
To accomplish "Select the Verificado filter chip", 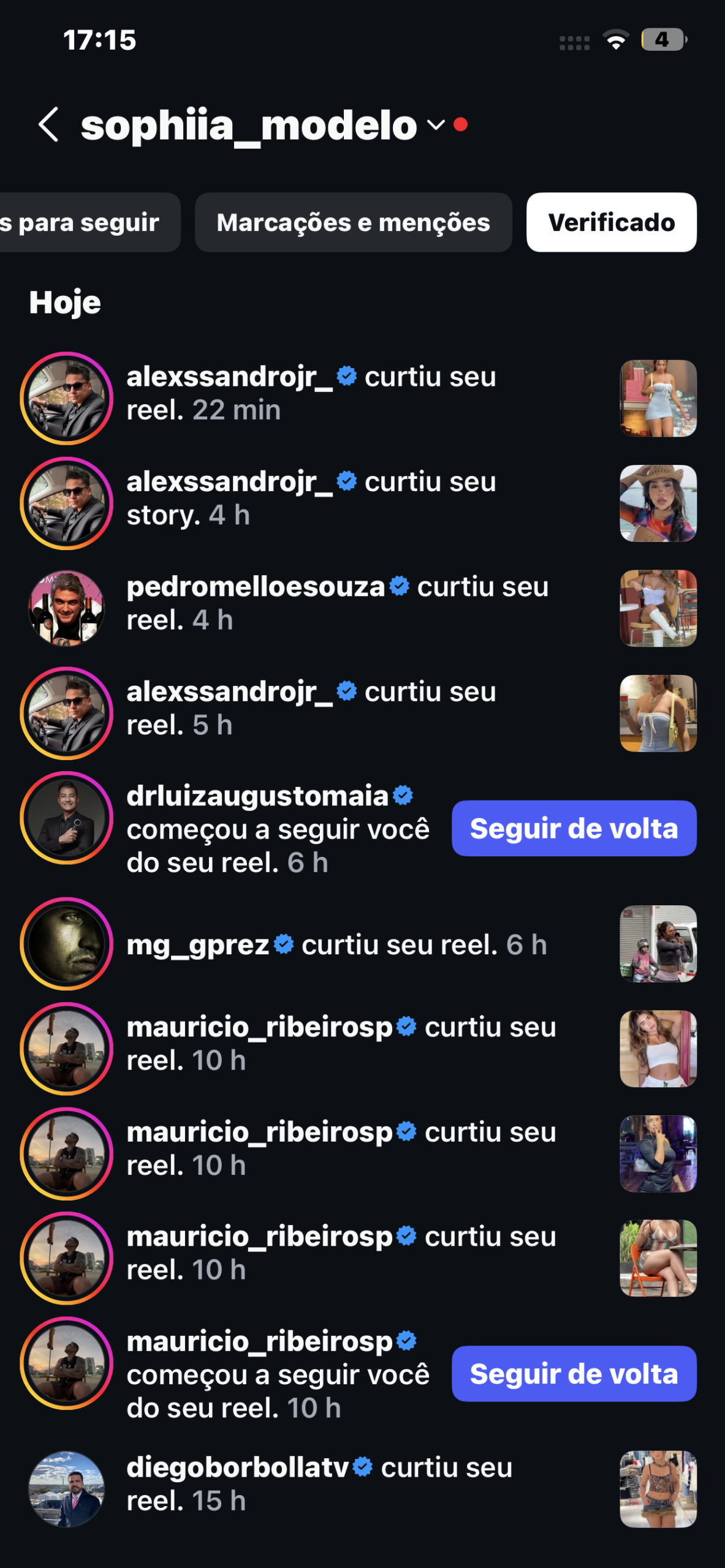I will click(x=610, y=222).
